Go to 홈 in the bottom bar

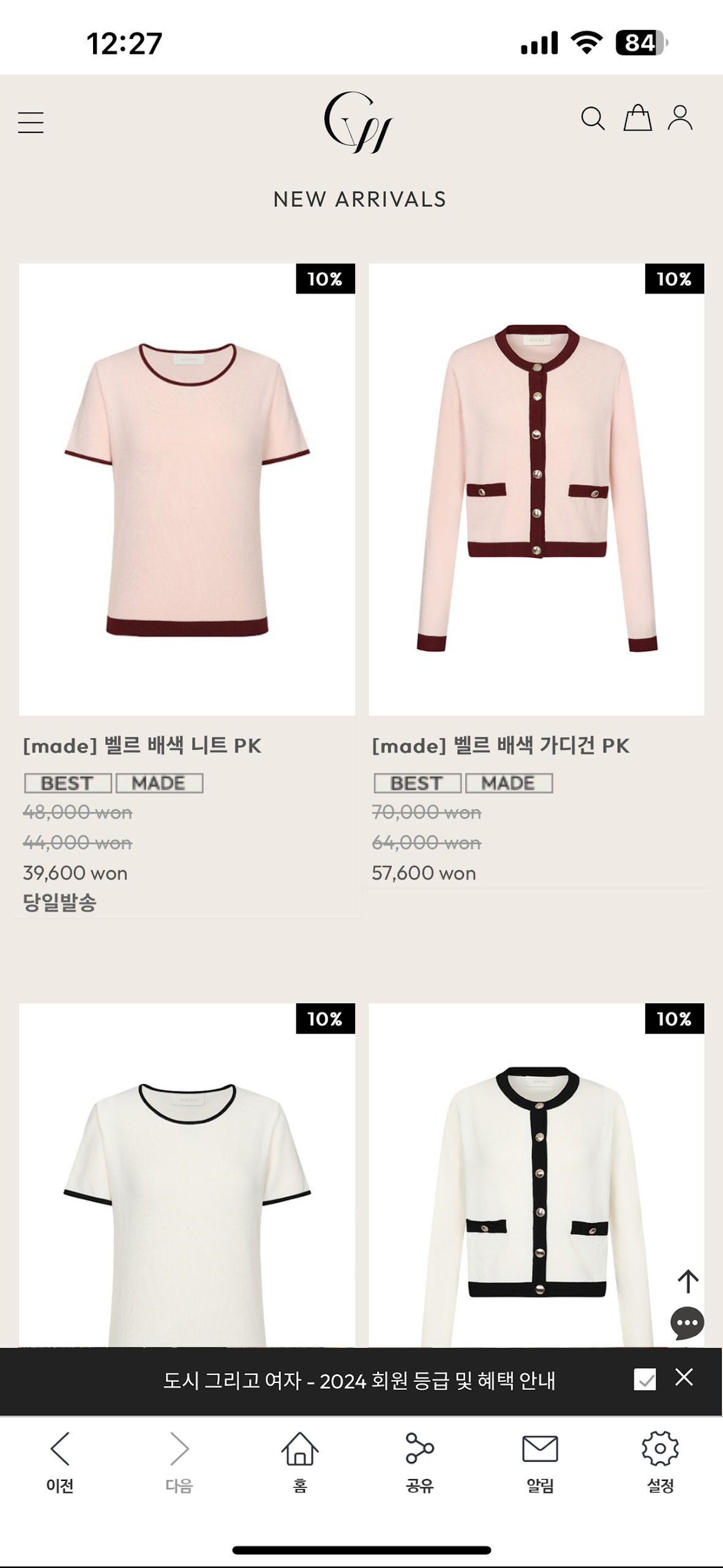point(300,1461)
